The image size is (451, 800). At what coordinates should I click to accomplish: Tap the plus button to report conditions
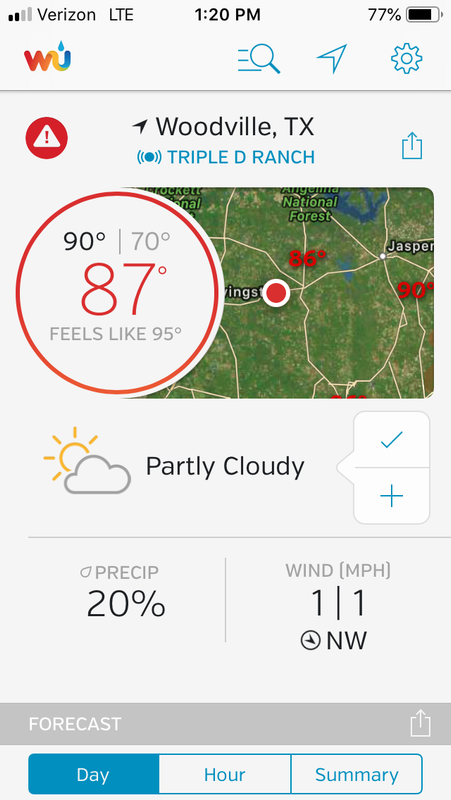click(x=392, y=496)
